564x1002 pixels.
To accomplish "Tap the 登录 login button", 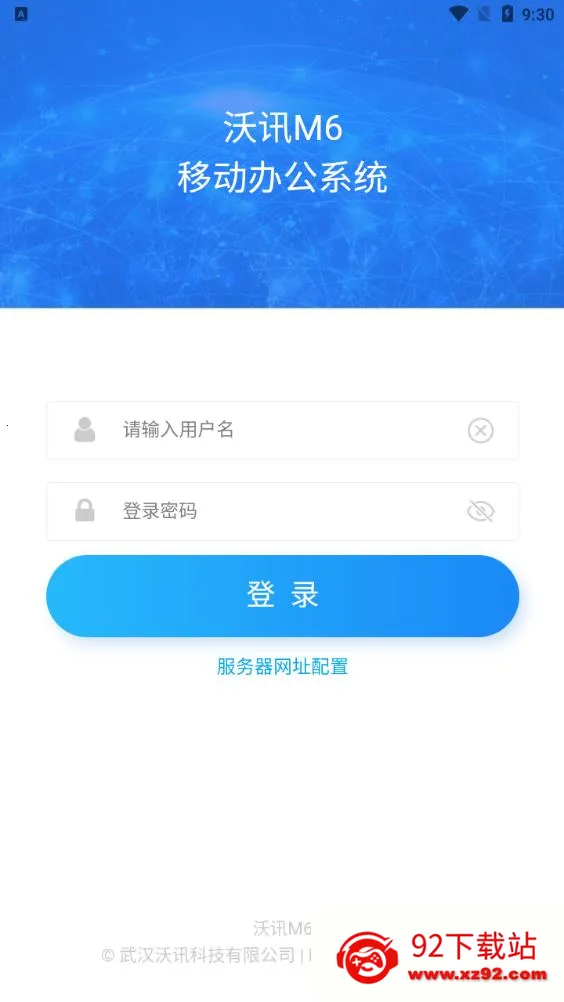I will [x=282, y=596].
